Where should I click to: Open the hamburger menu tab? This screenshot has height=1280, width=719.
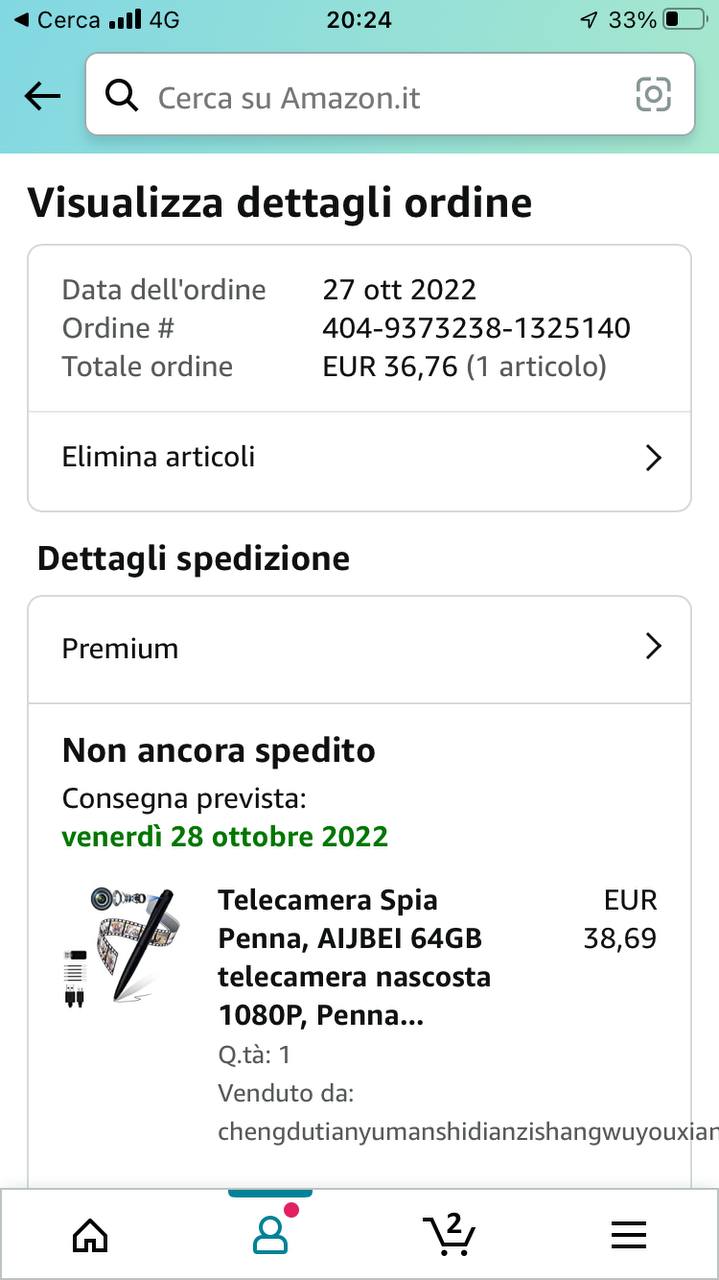(x=628, y=1236)
